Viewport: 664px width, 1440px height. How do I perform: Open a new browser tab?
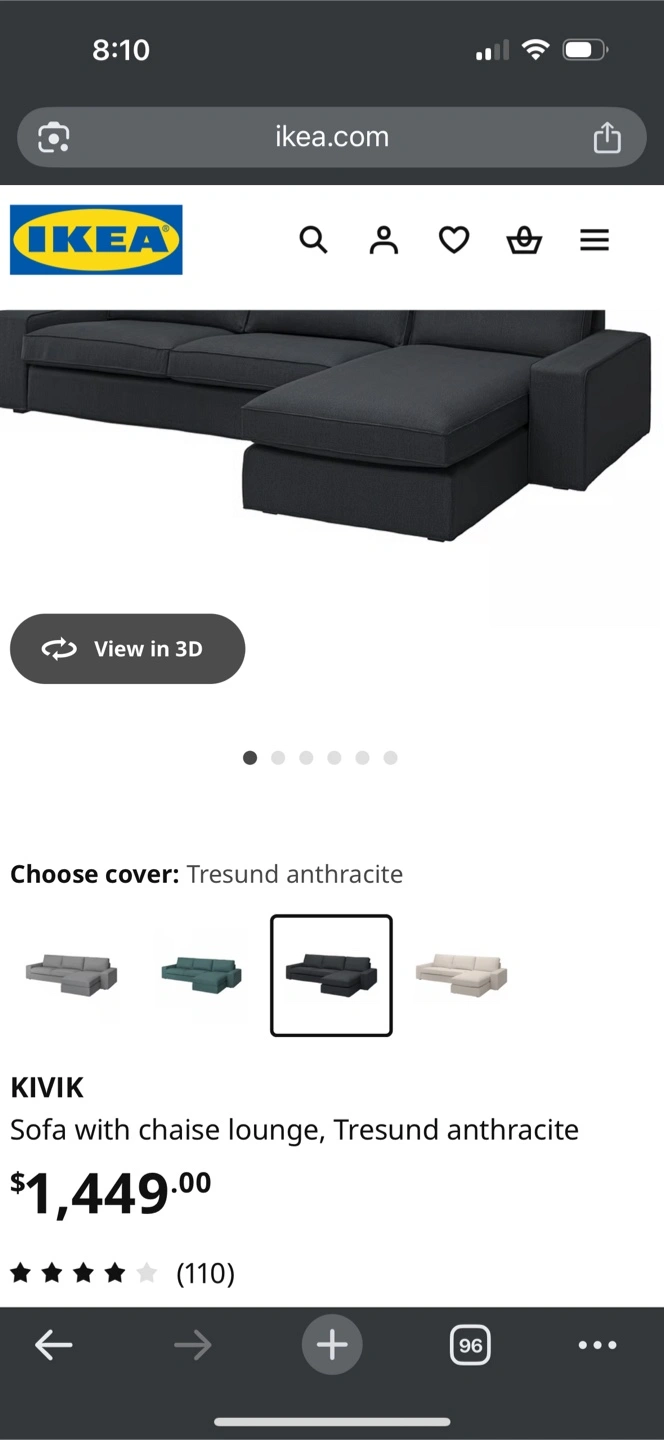pos(332,1345)
